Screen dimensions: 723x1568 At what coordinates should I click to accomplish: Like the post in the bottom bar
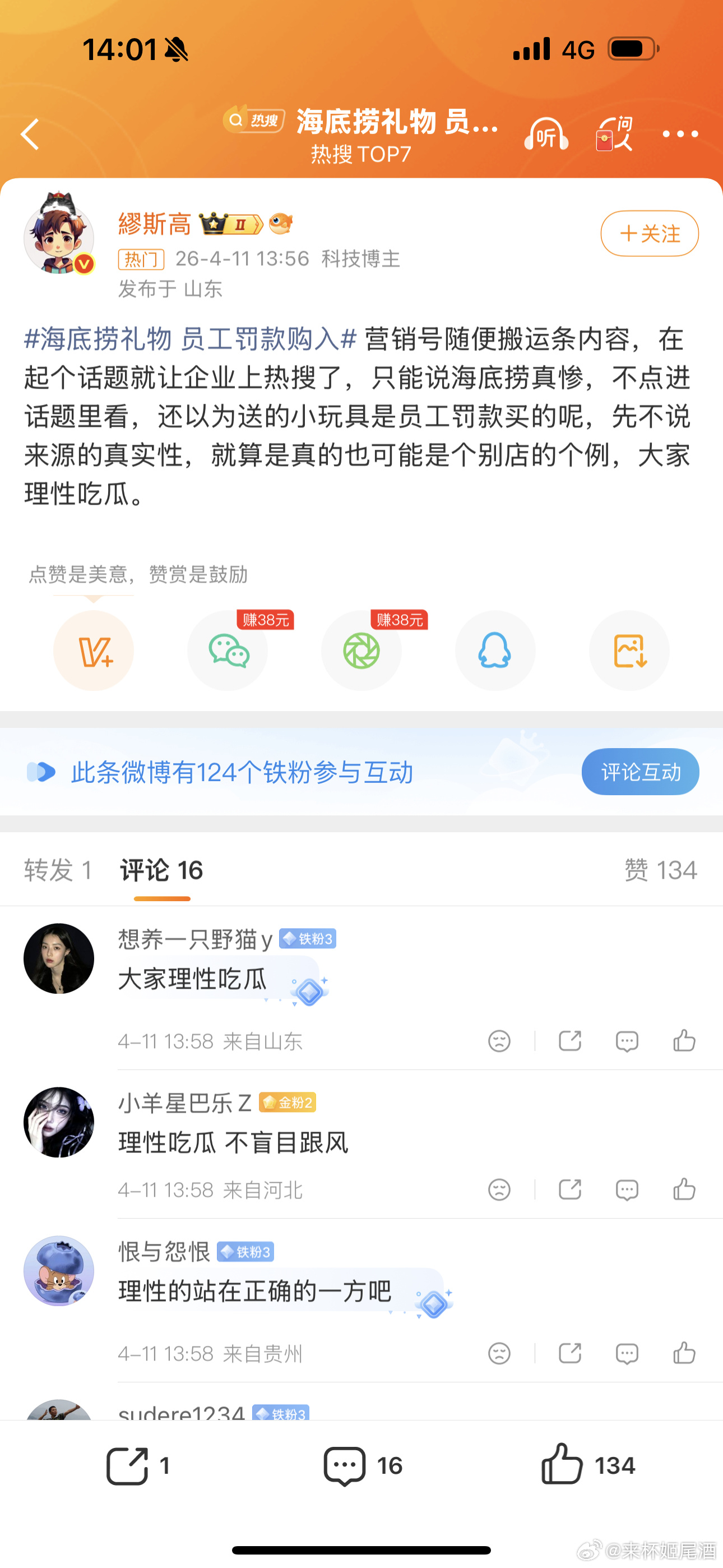point(587,1465)
